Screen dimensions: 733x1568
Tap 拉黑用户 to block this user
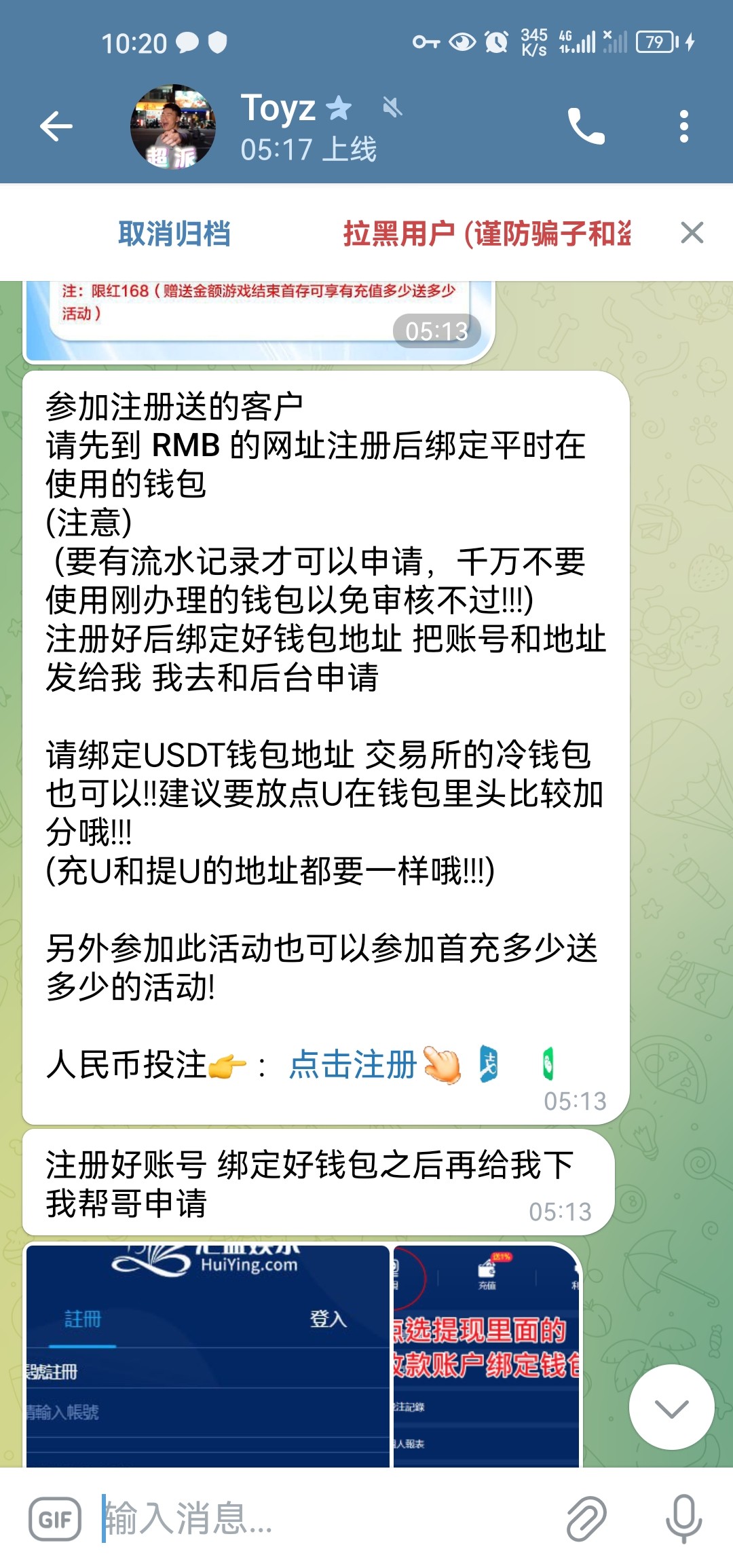(486, 234)
